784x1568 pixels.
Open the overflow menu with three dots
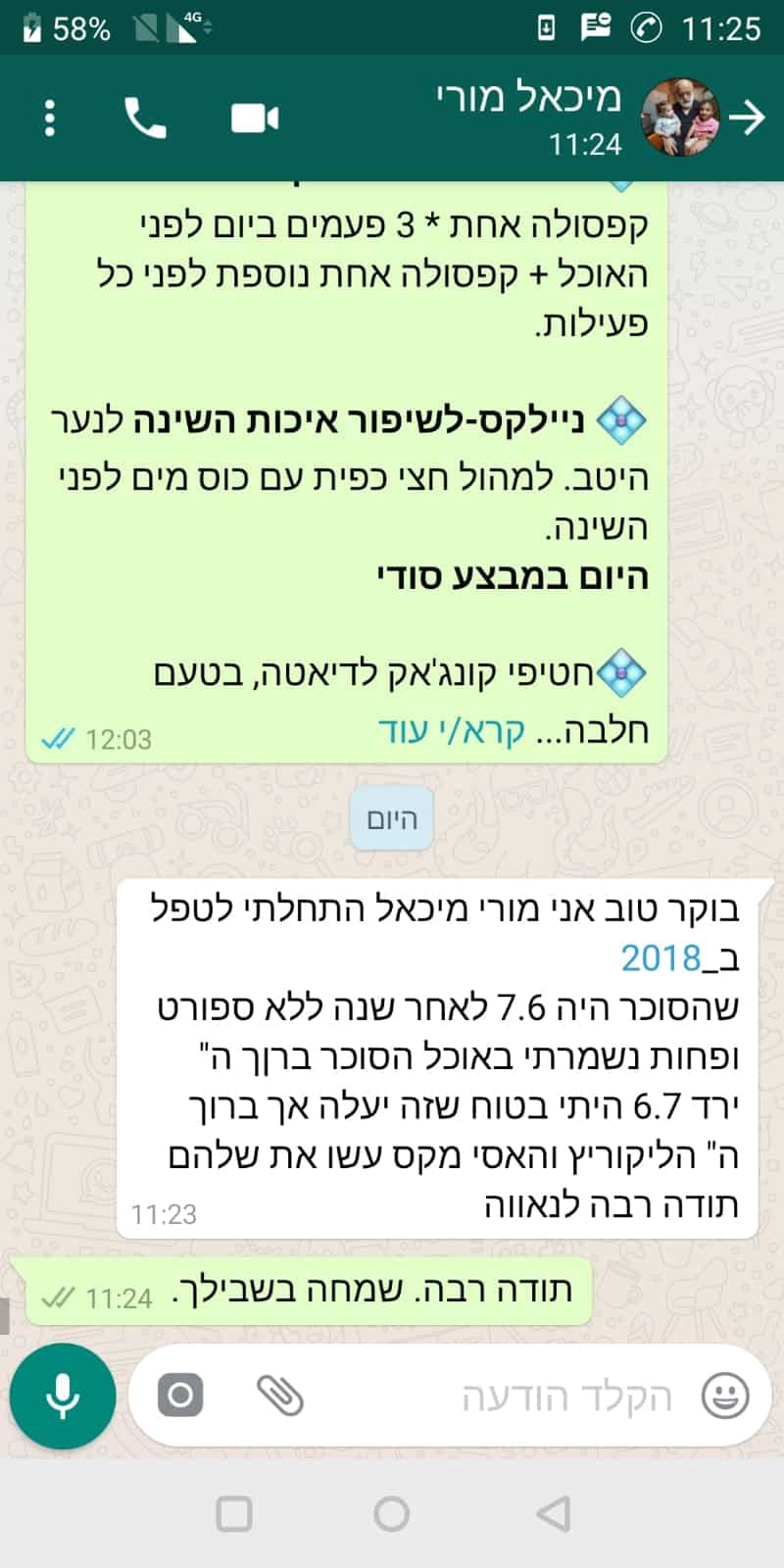point(50,119)
